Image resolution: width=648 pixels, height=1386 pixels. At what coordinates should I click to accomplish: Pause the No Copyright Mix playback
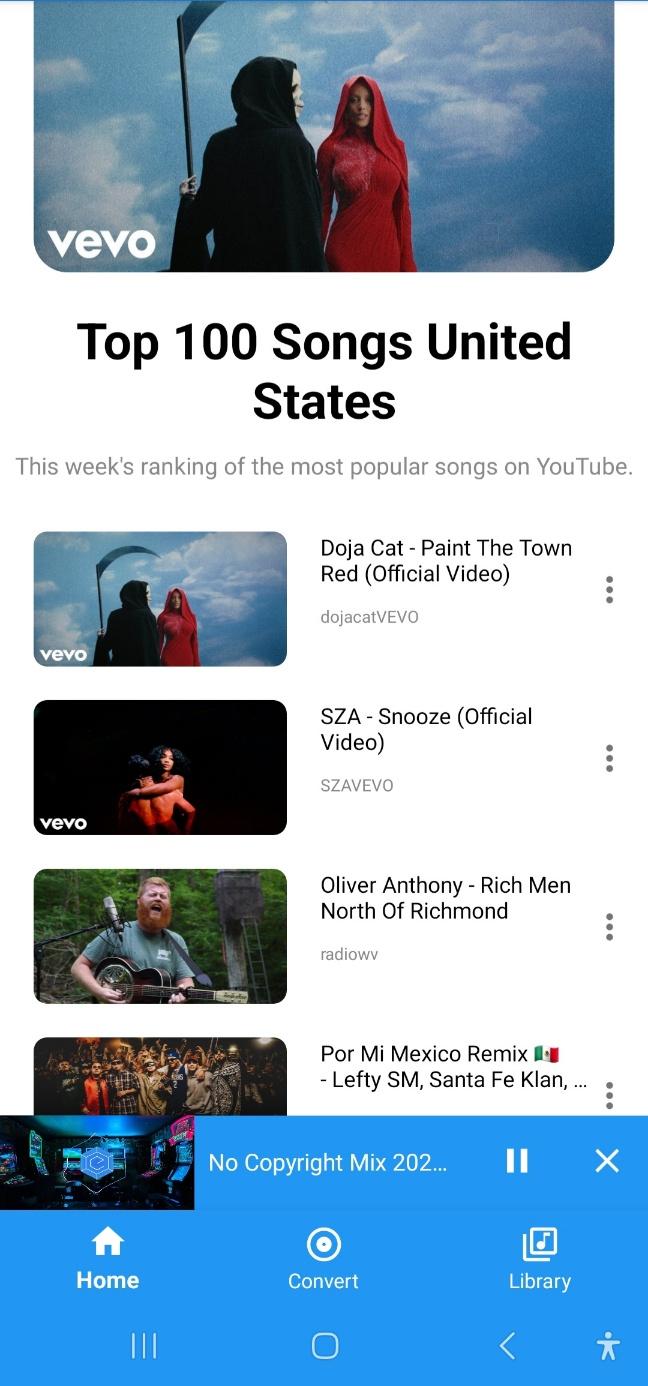coord(517,1161)
